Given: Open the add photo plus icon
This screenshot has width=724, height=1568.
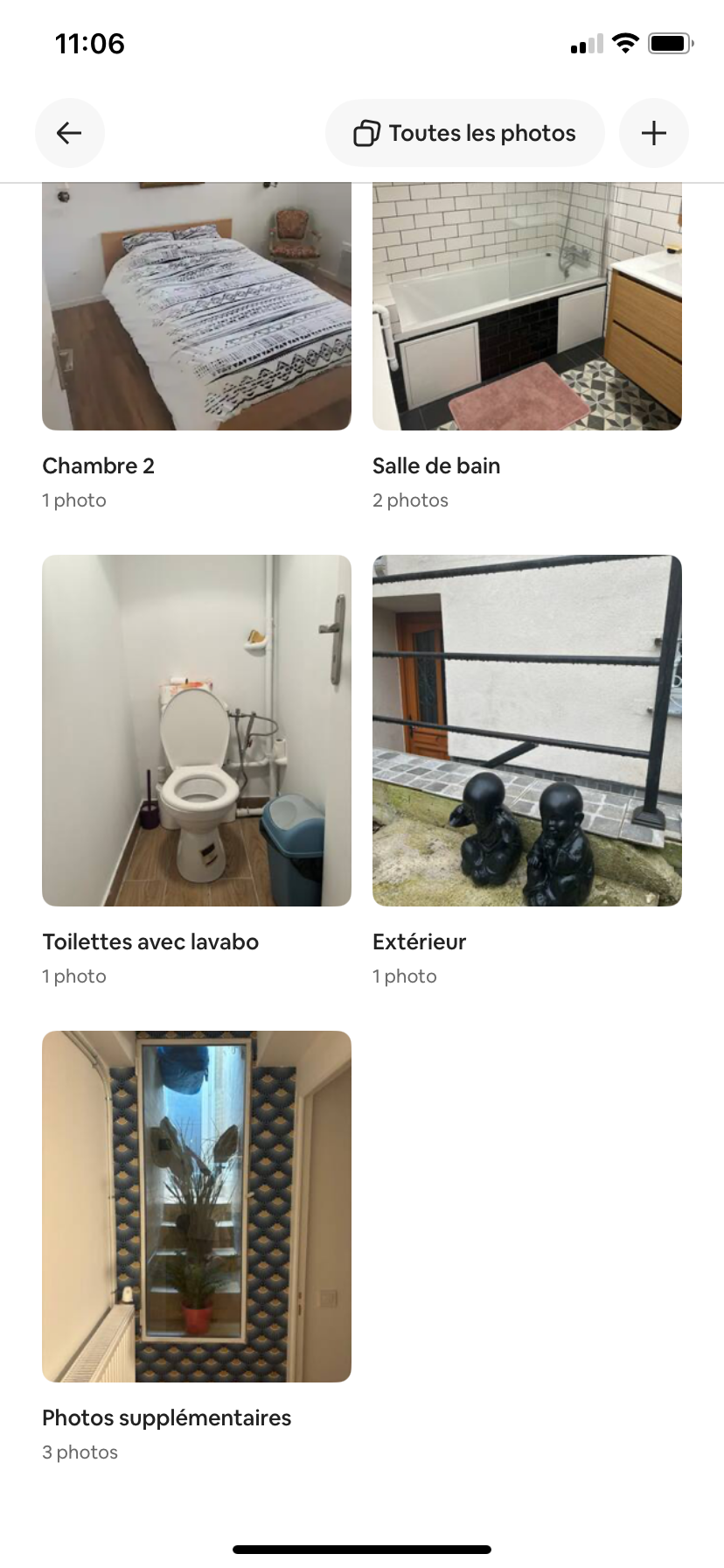Looking at the screenshot, I should tap(653, 133).
